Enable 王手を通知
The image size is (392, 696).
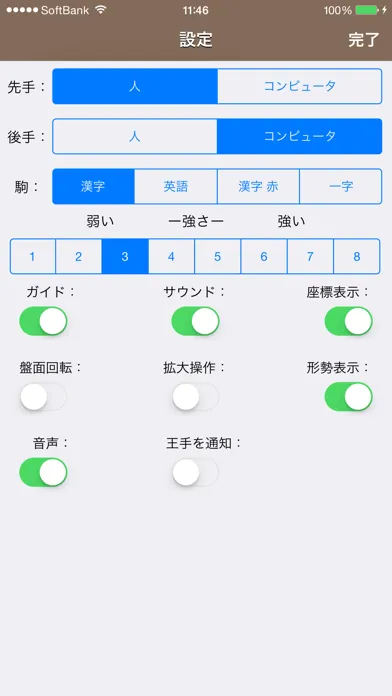(x=195, y=472)
